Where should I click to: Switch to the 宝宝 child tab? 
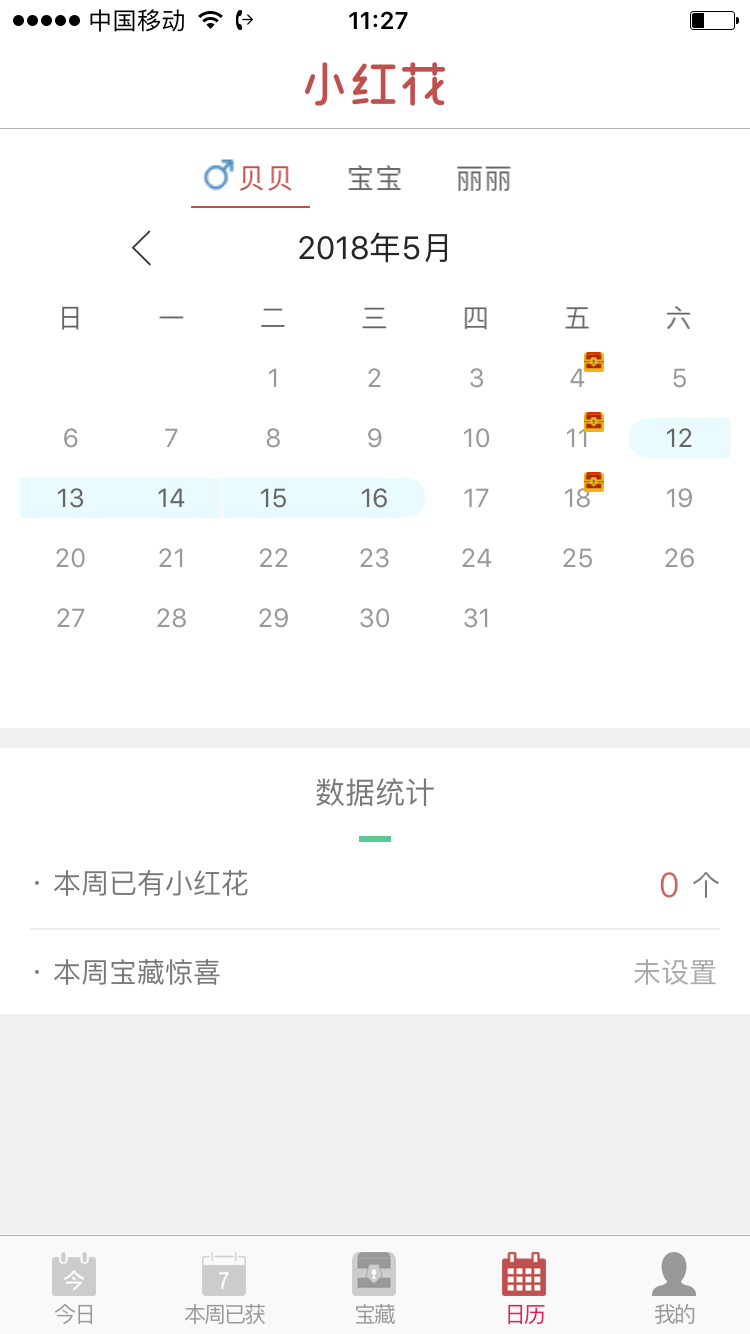click(x=375, y=179)
